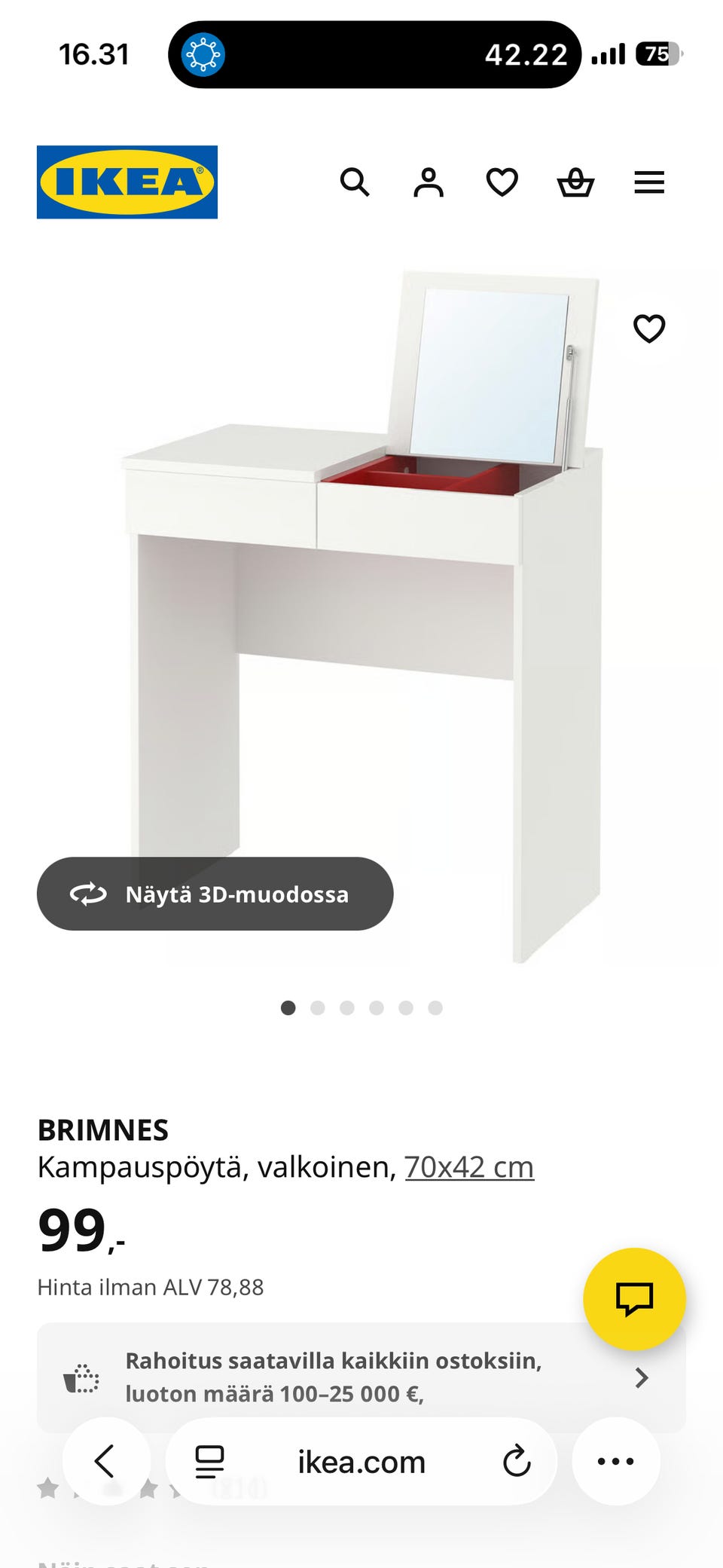Screen dimensions: 723x1568
Task: Open the IKEA search icon
Action: 355,182
